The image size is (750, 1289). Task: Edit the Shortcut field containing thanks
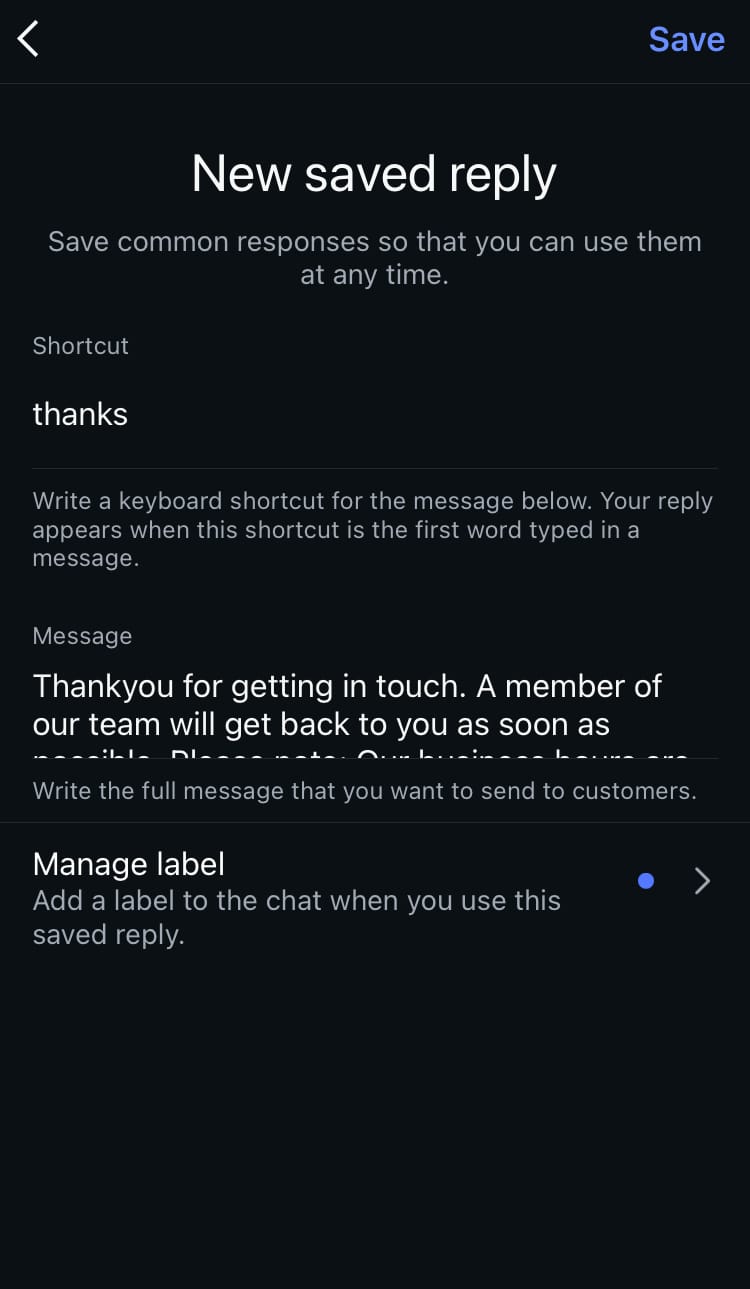(374, 414)
